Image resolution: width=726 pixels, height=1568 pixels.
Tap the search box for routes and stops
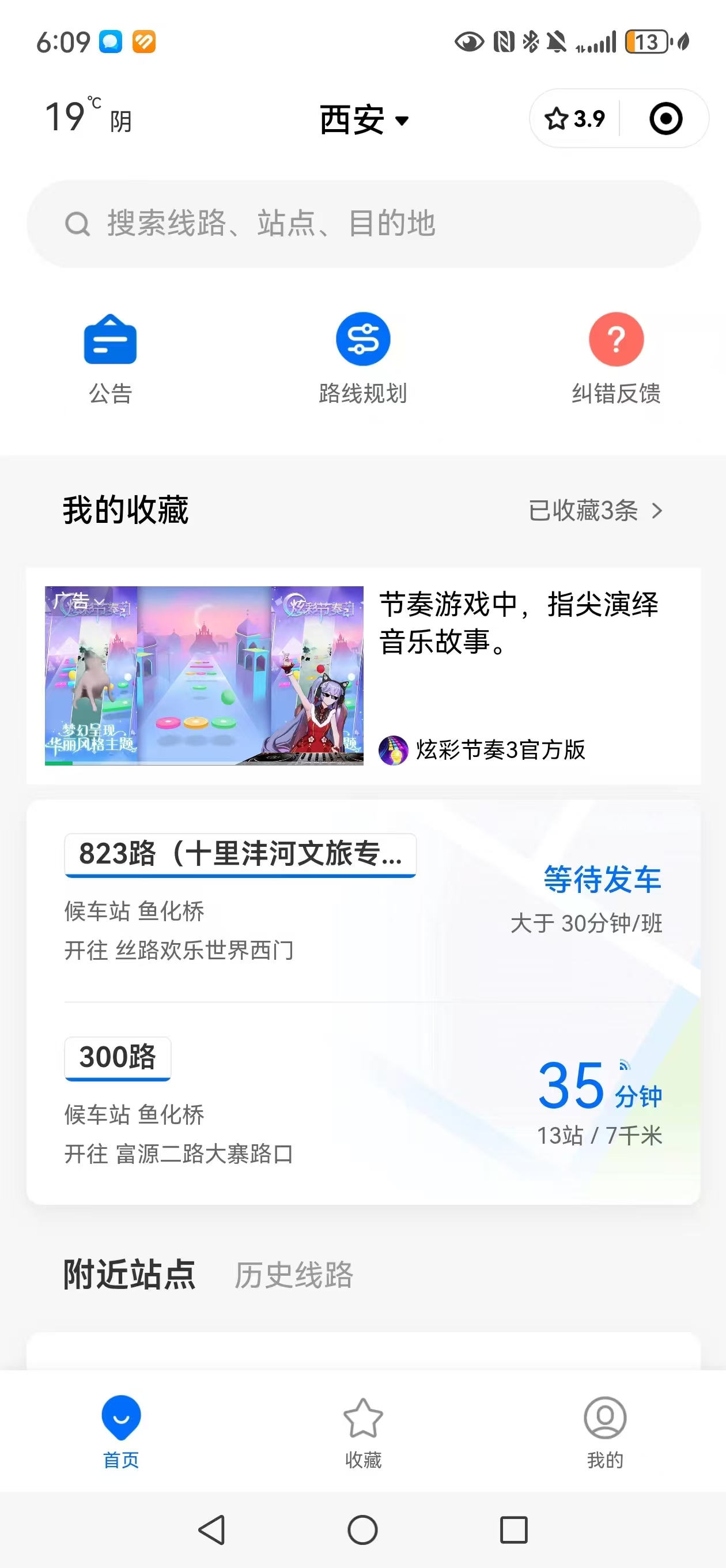pyautogui.click(x=364, y=224)
